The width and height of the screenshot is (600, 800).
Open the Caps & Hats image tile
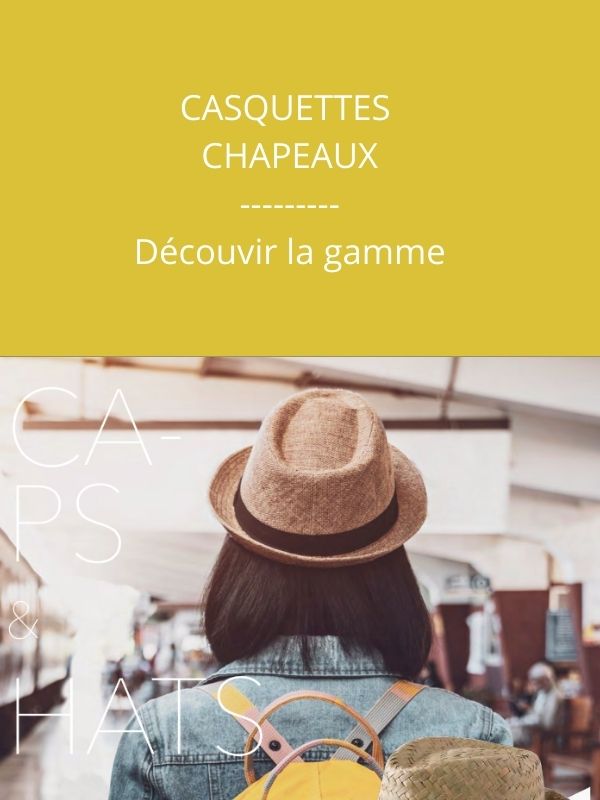pos(300,578)
